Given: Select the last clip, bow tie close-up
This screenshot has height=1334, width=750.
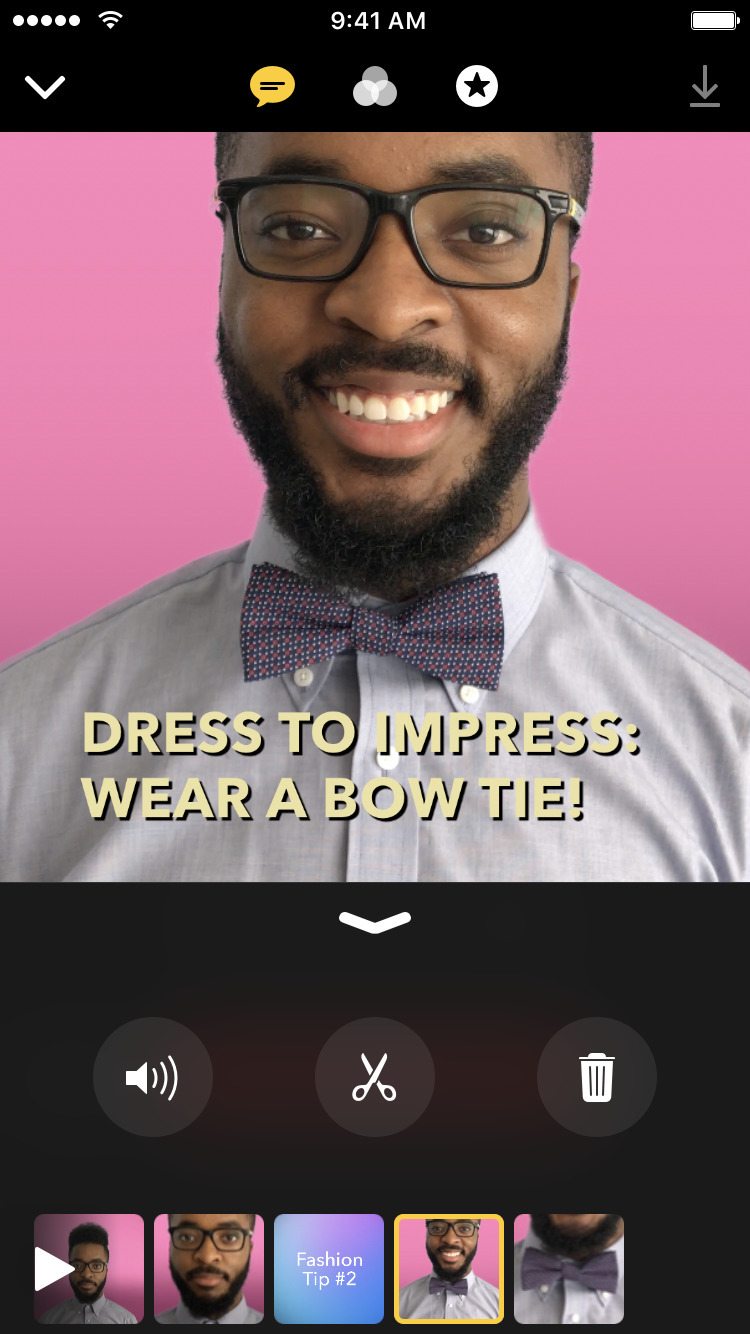Looking at the screenshot, I should coord(569,1269).
